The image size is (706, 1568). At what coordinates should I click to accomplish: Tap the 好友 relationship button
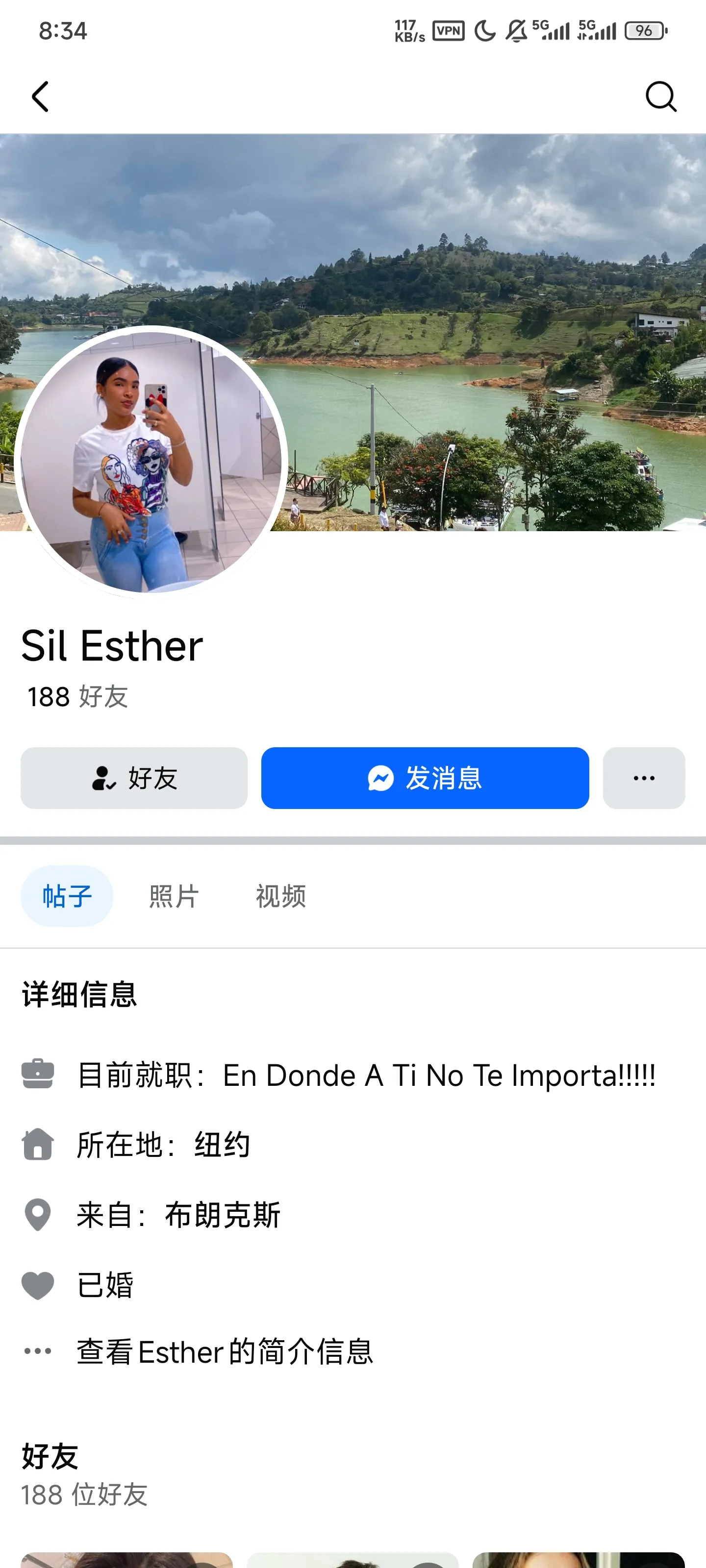click(133, 778)
